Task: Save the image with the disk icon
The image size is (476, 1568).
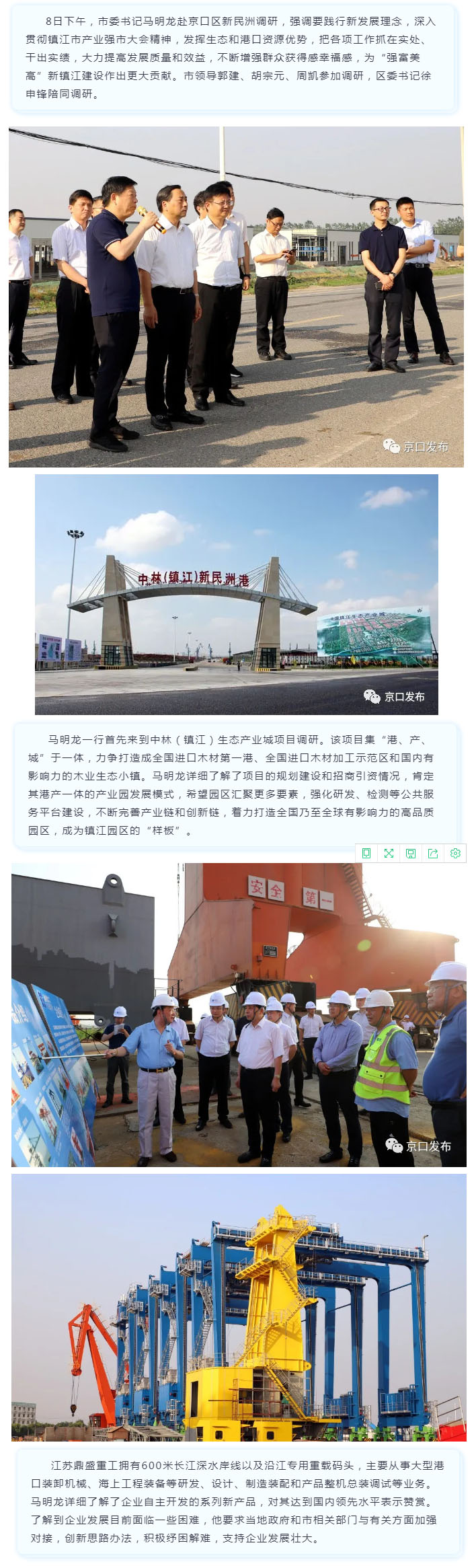Action: [x=411, y=853]
